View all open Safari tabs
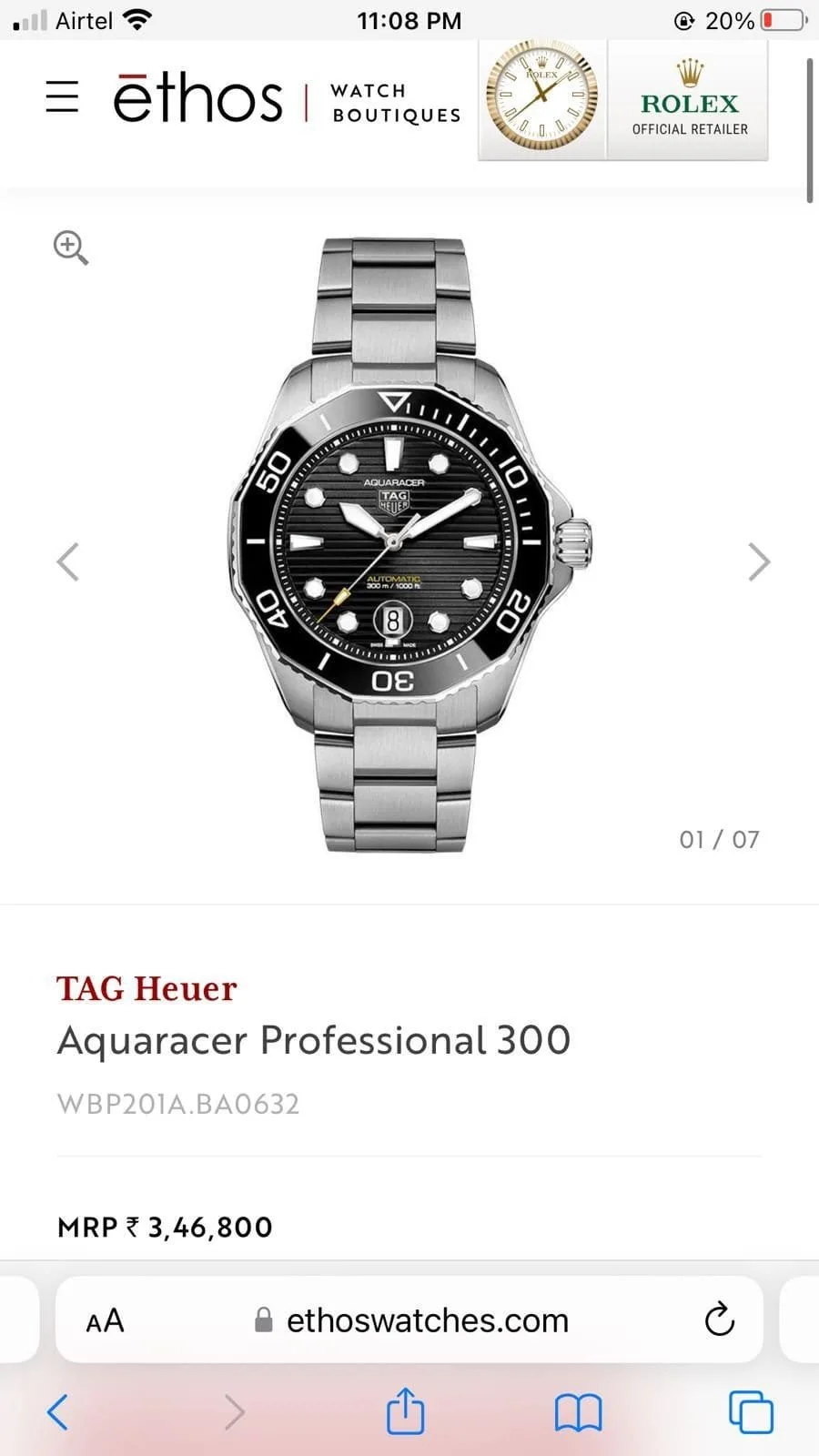The width and height of the screenshot is (819, 1456). click(x=751, y=1412)
